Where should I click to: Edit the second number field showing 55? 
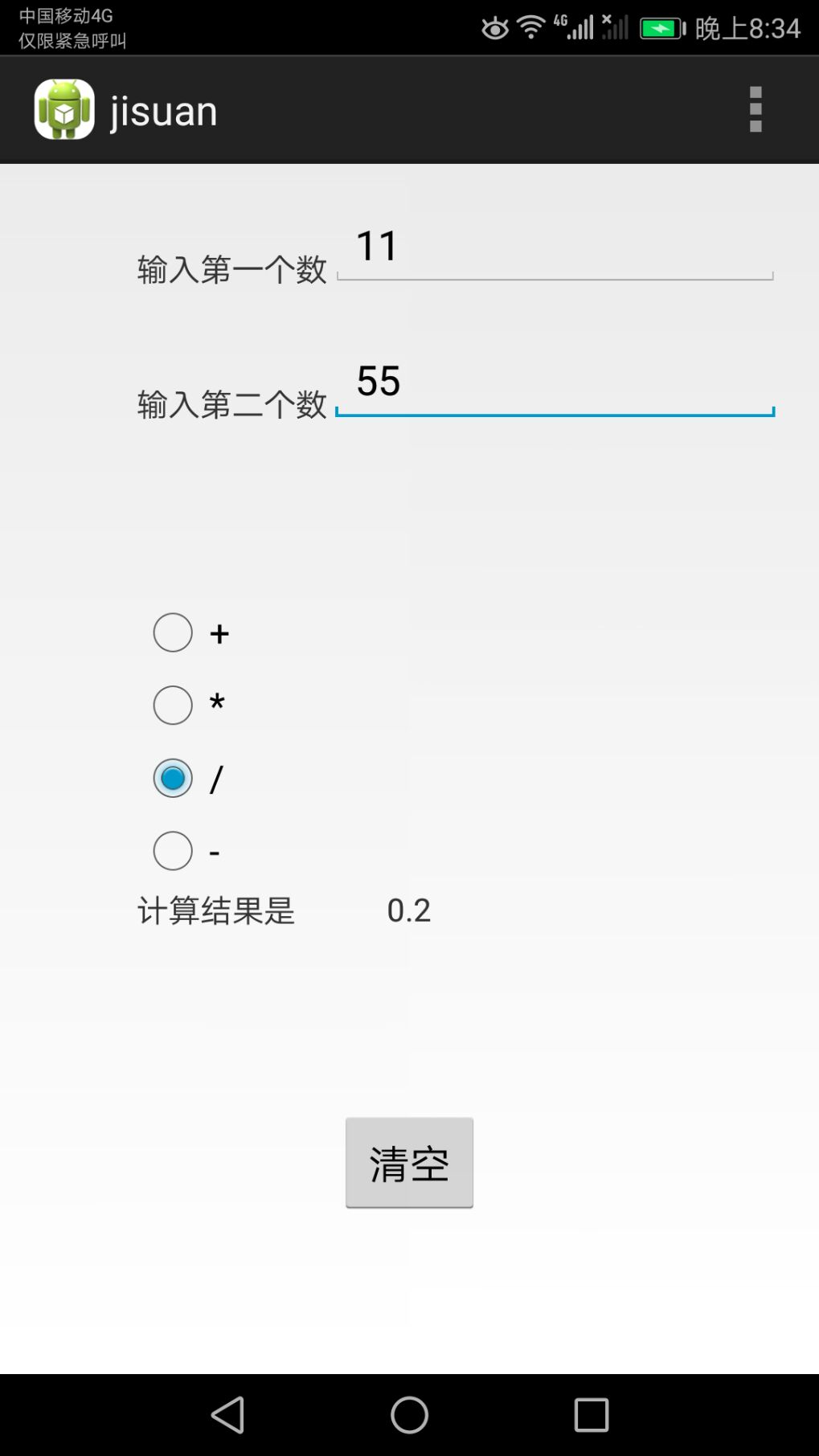point(555,382)
